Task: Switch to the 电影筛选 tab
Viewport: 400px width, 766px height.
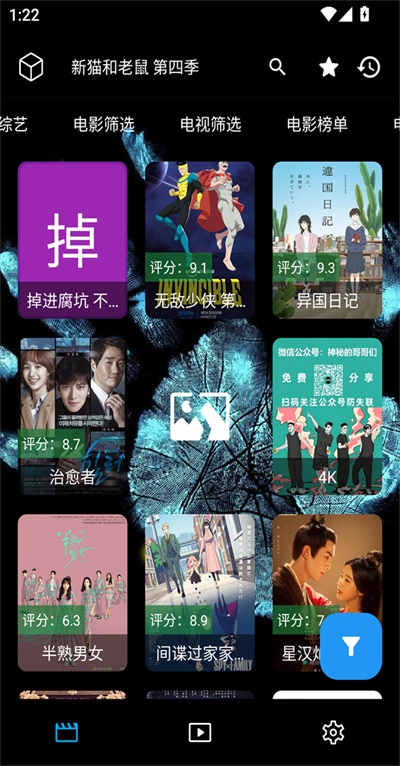Action: pyautogui.click(x=104, y=124)
